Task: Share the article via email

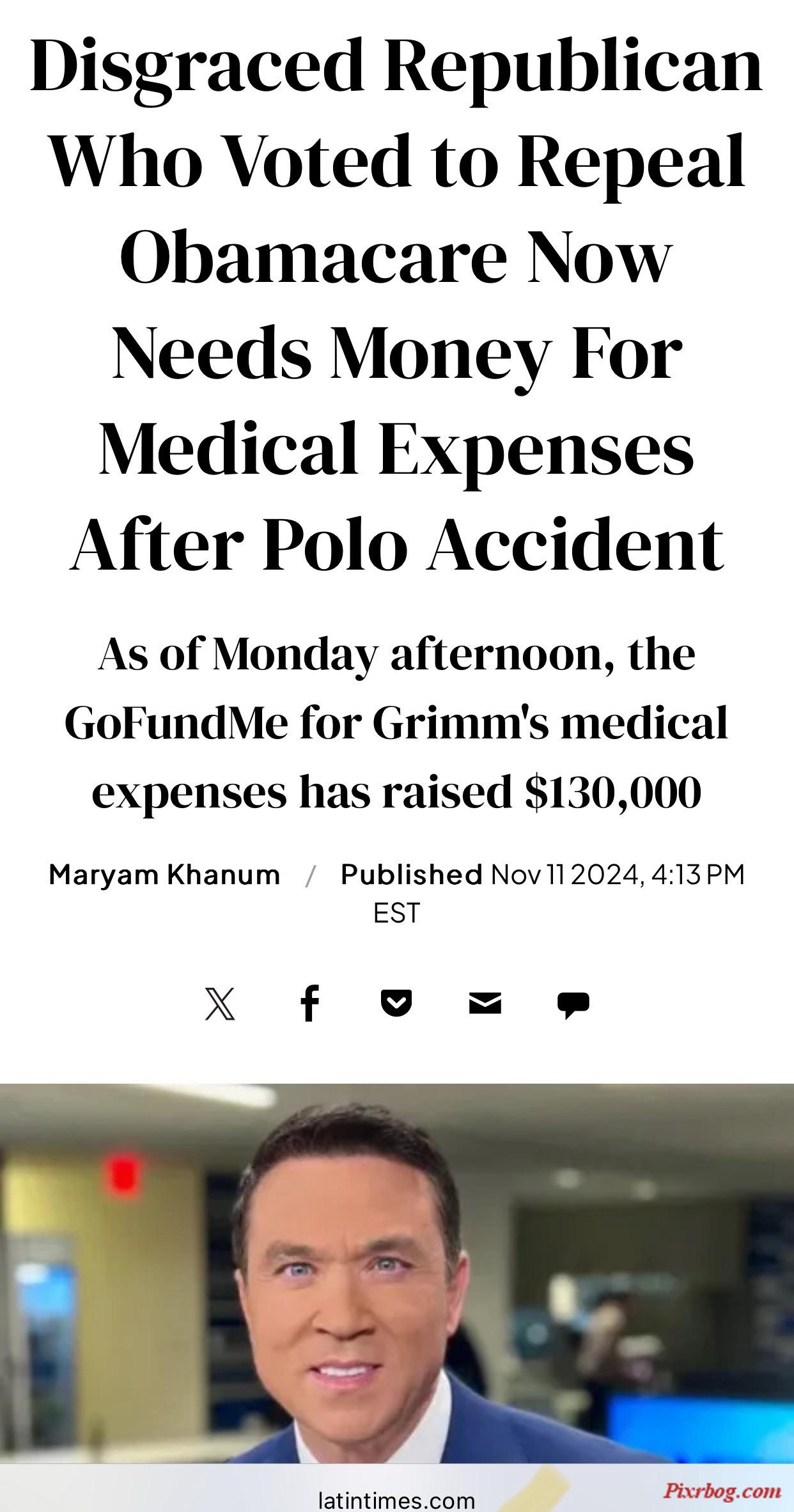Action: [x=485, y=1004]
